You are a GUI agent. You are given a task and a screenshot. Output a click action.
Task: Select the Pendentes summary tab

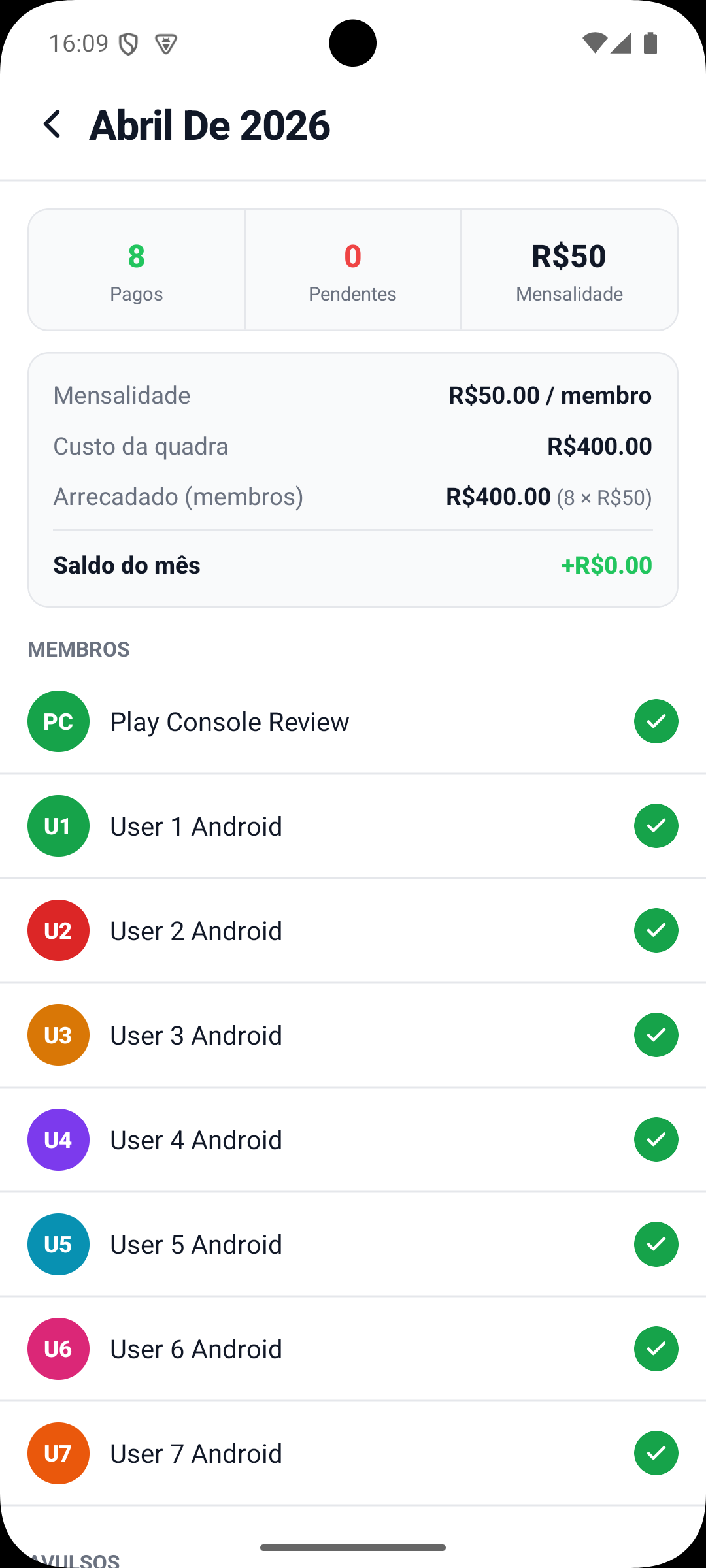pyautogui.click(x=352, y=269)
